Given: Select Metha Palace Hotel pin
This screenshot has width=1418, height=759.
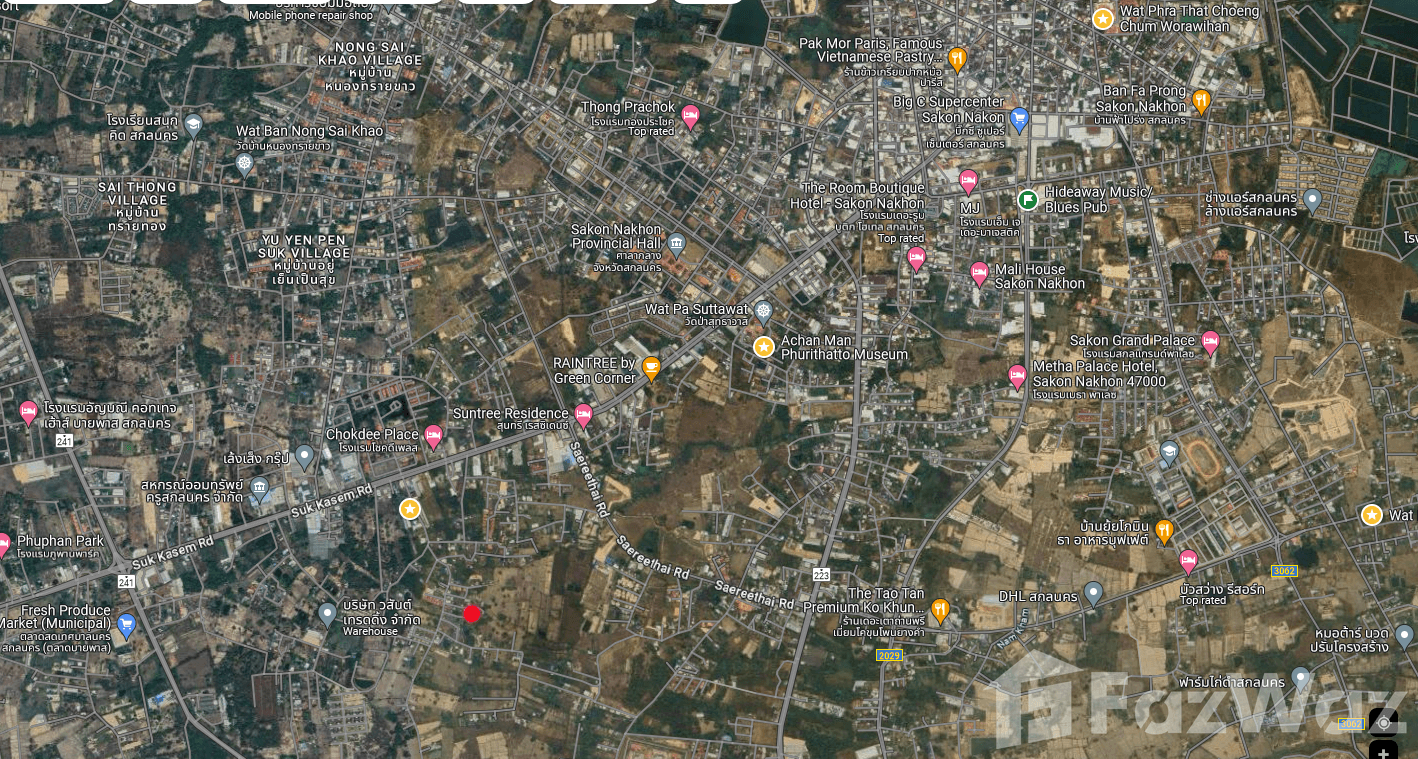Looking at the screenshot, I should [x=1017, y=376].
